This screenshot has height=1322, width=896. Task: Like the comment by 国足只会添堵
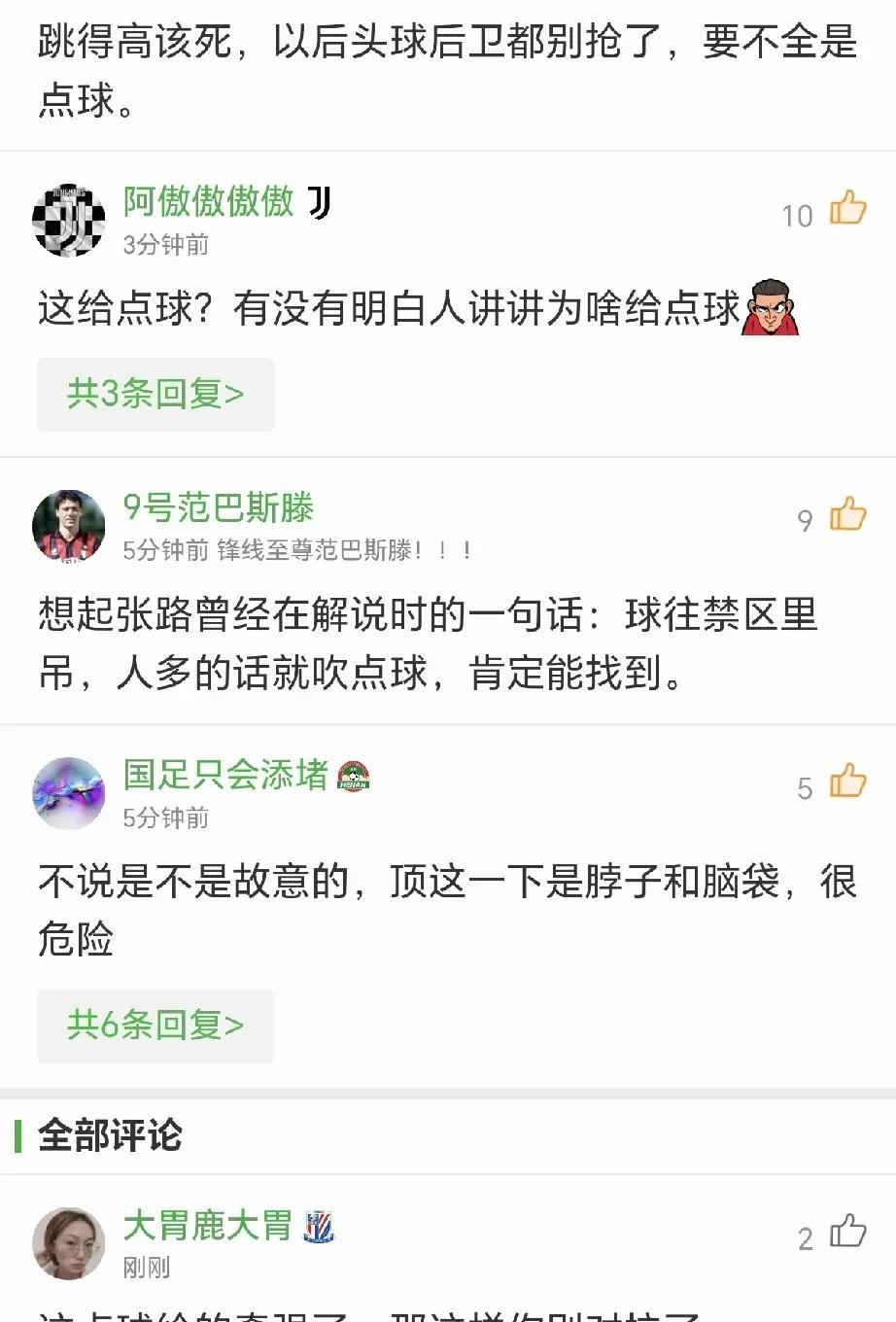coord(847,783)
